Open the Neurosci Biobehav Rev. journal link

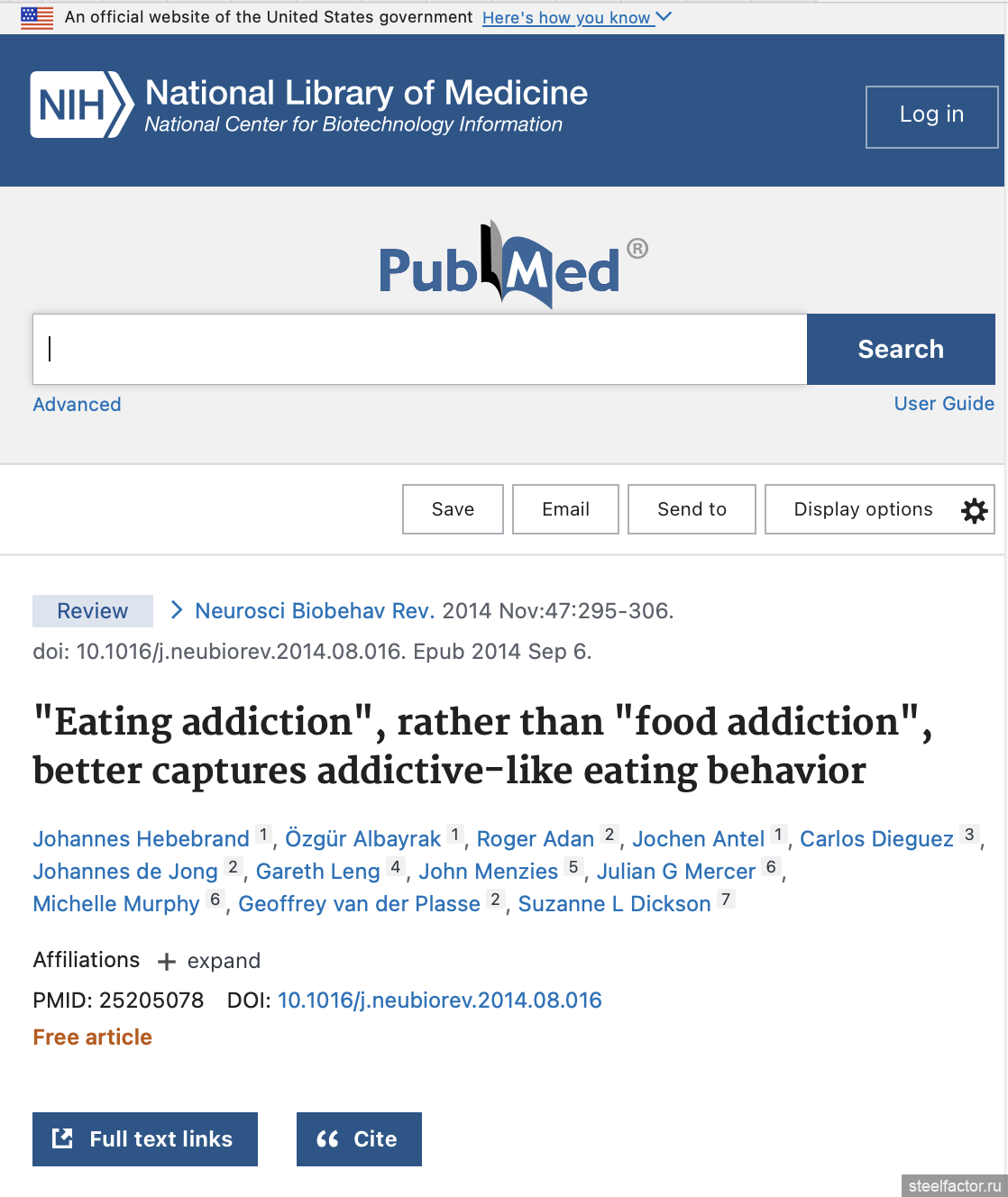(315, 611)
